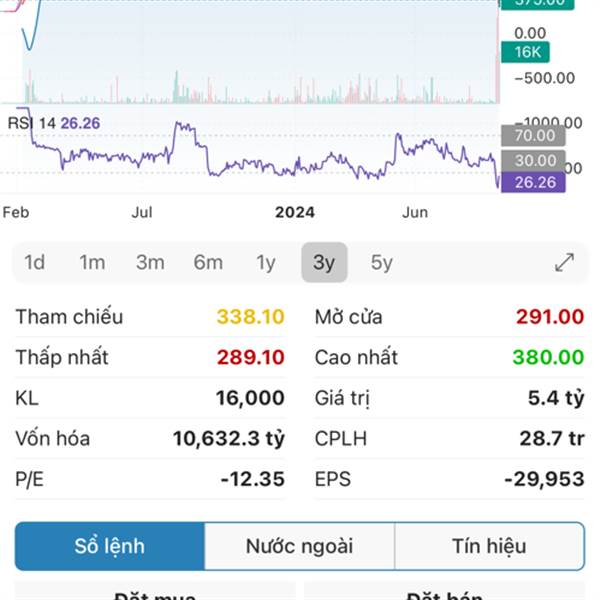Show the 6m chart period

point(208,263)
